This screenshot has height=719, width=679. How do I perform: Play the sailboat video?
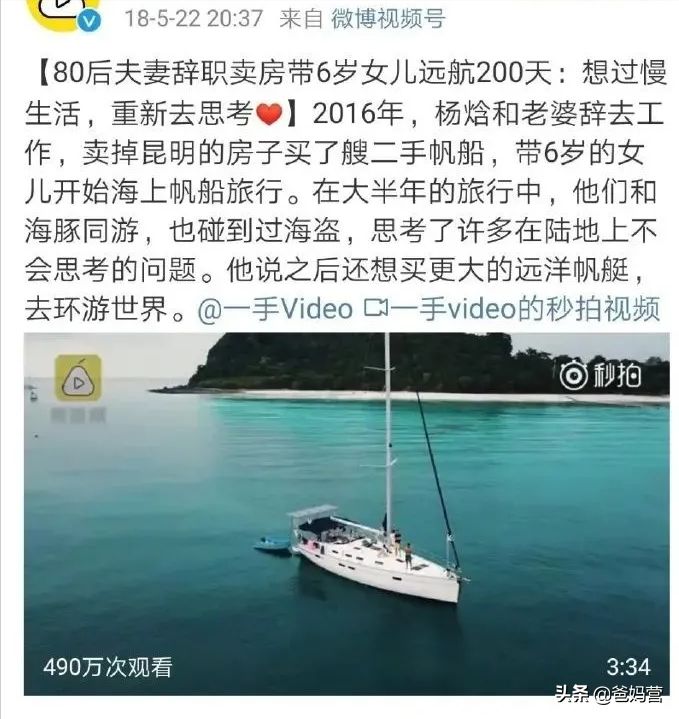pos(346,512)
